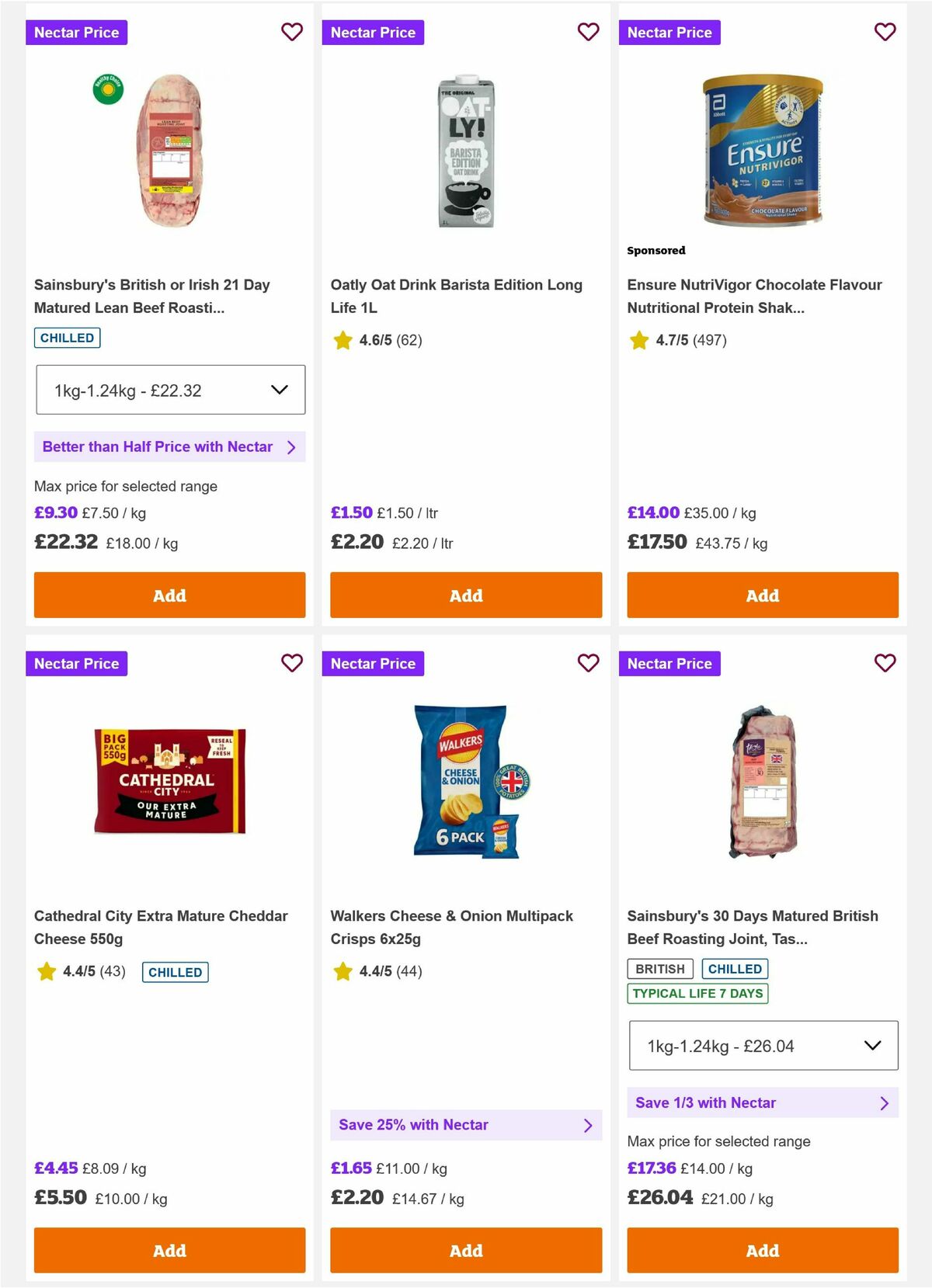Click the heart icon on the 30 Days Matured beef card
Viewport: 932px width, 1288px height.
[885, 664]
